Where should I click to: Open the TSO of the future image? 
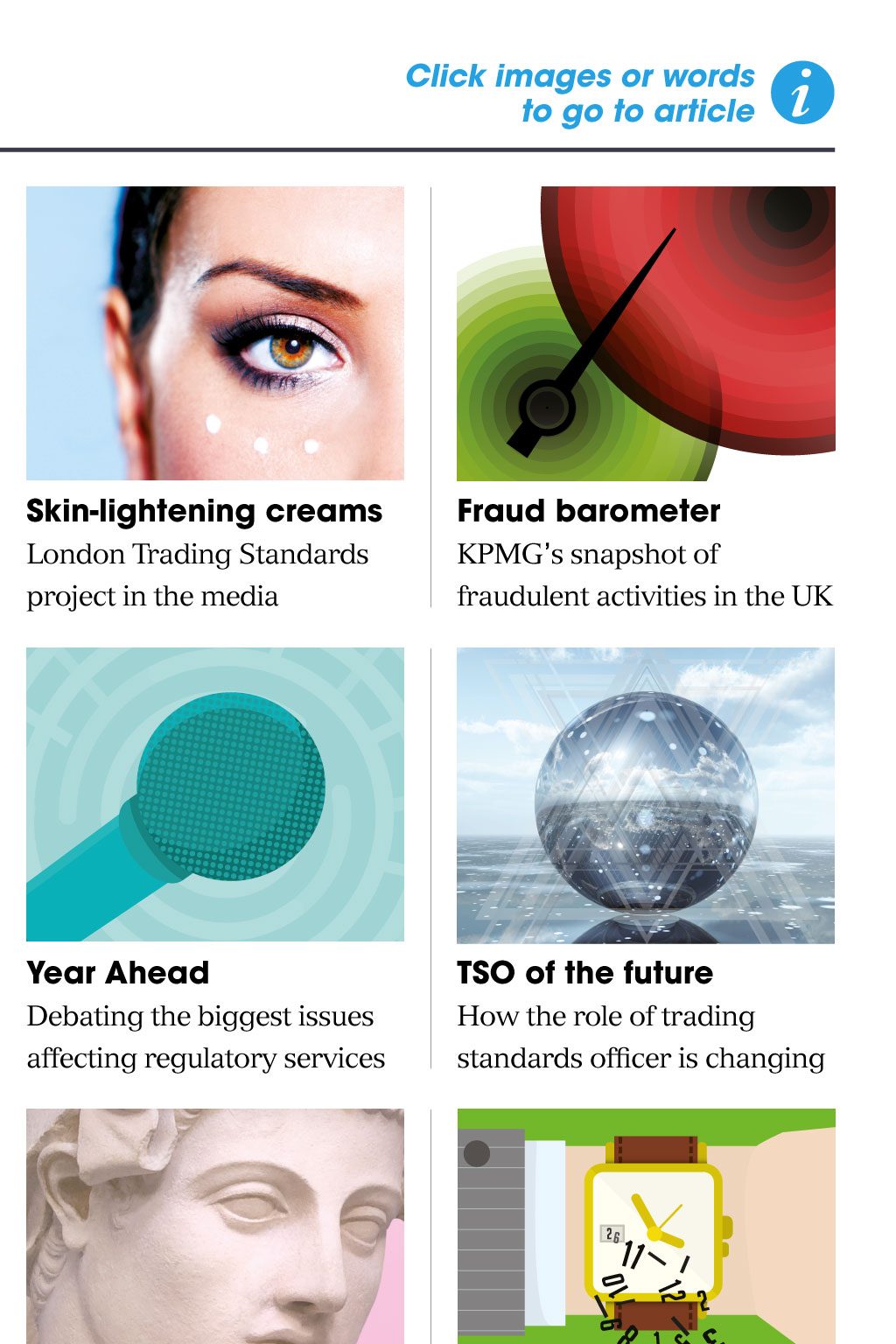pyautogui.click(x=646, y=794)
